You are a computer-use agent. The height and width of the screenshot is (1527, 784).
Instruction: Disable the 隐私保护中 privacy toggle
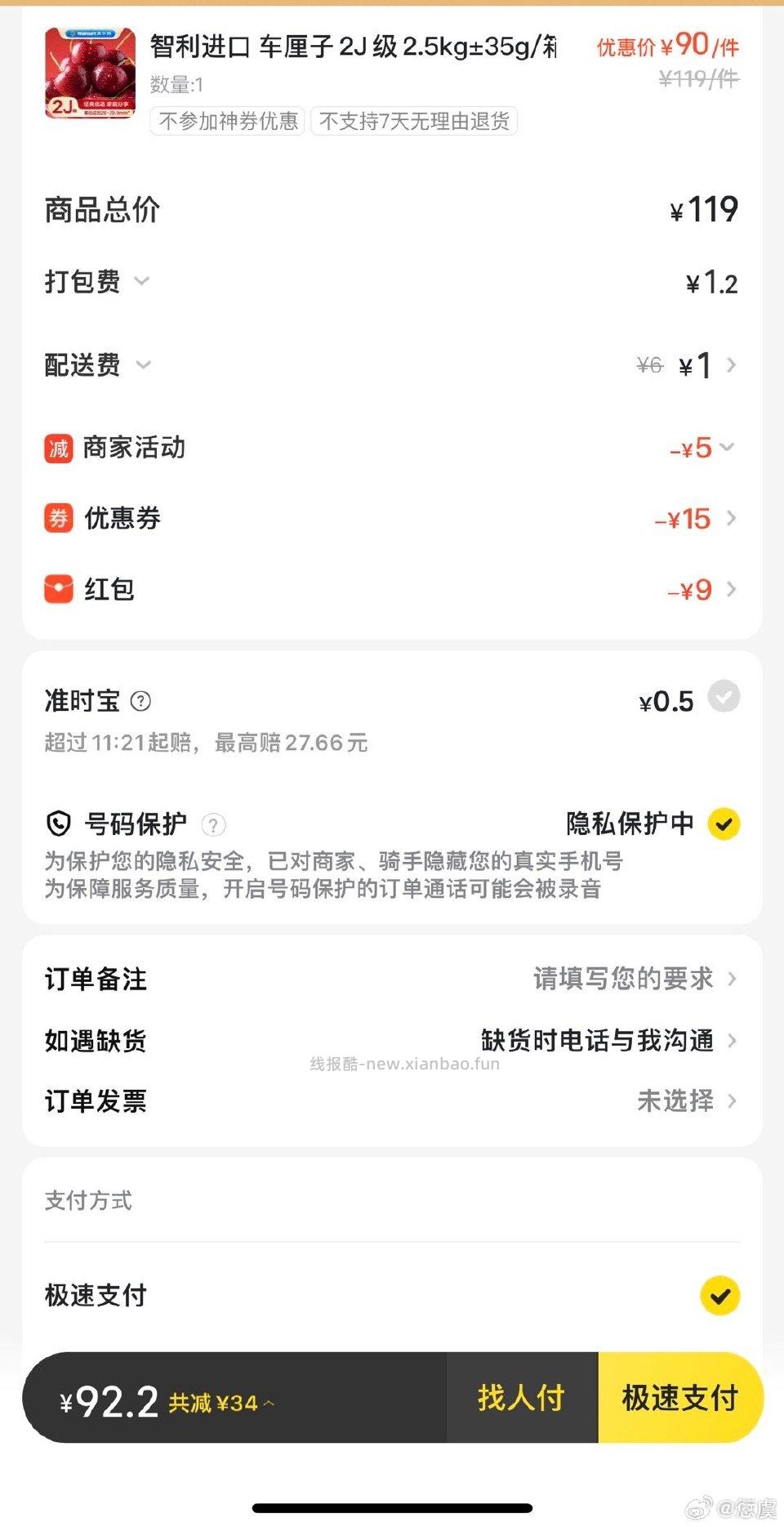(722, 824)
